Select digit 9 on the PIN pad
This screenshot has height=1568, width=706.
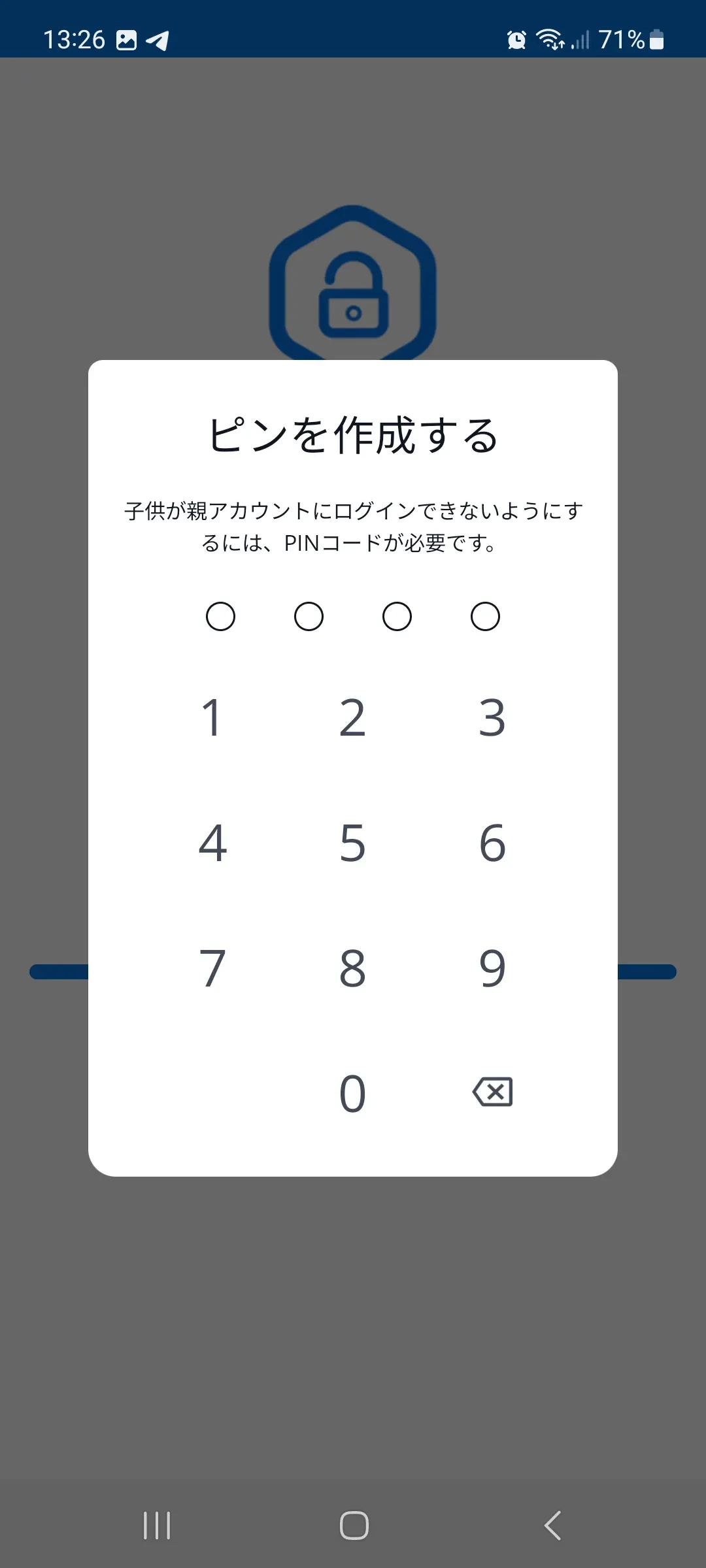coord(492,968)
